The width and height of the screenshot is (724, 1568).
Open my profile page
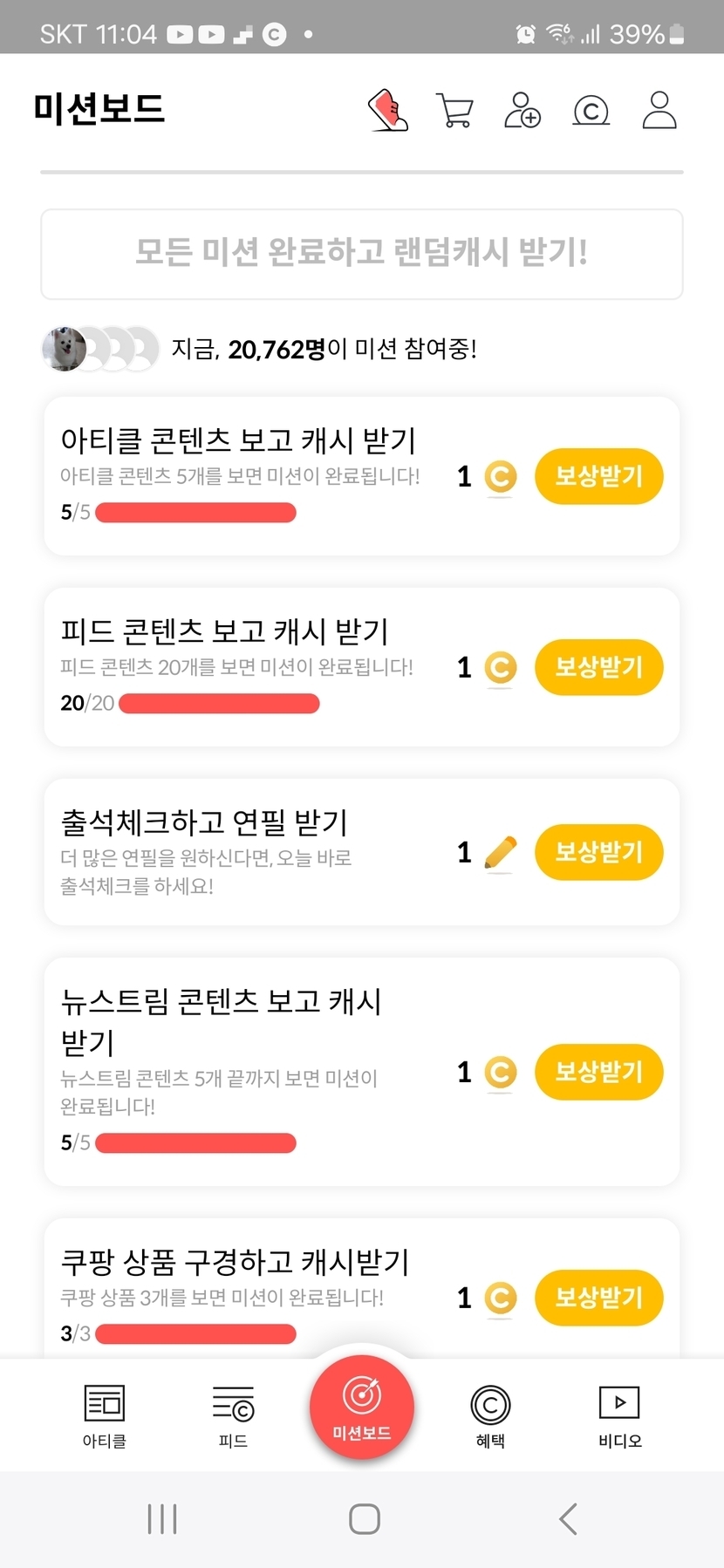tap(659, 111)
